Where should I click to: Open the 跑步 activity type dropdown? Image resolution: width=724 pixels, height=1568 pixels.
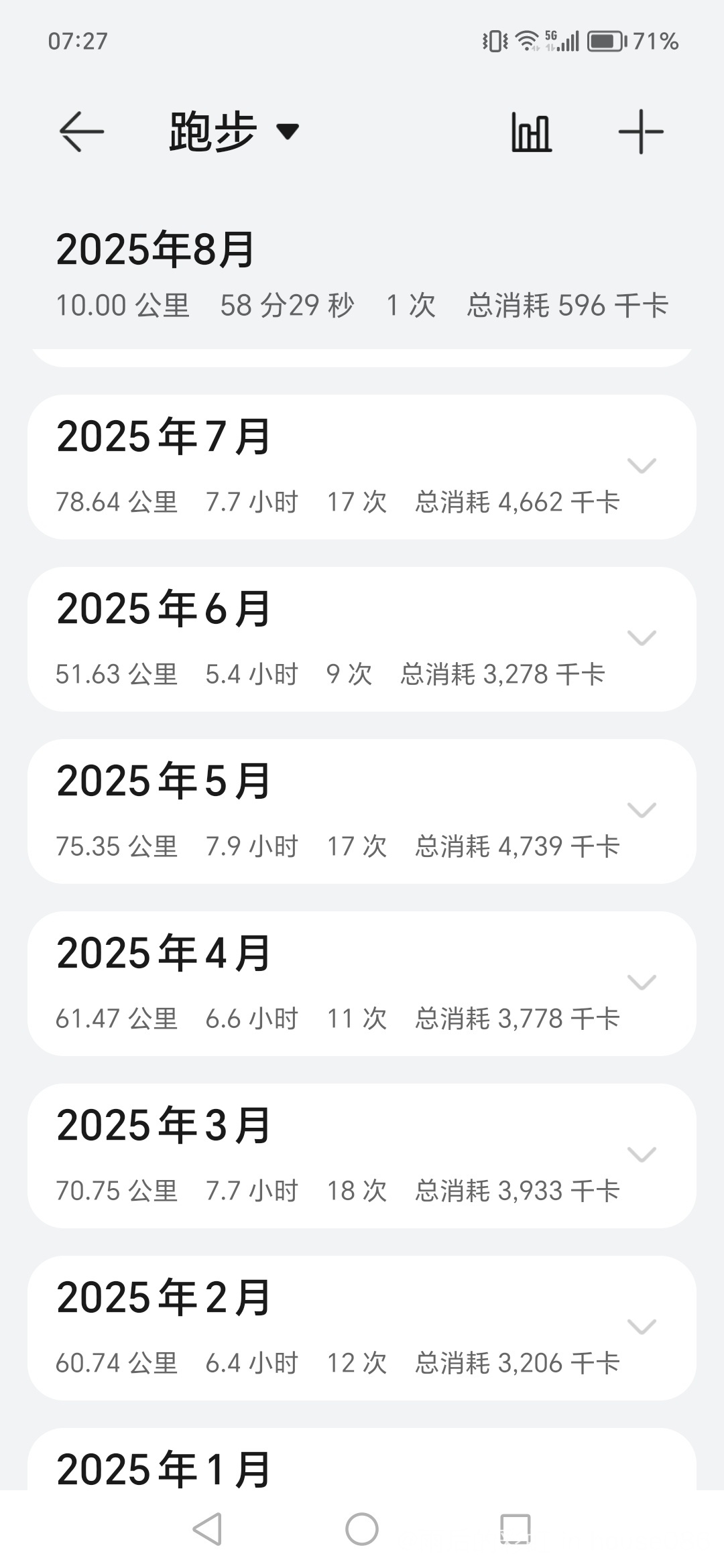[x=233, y=131]
